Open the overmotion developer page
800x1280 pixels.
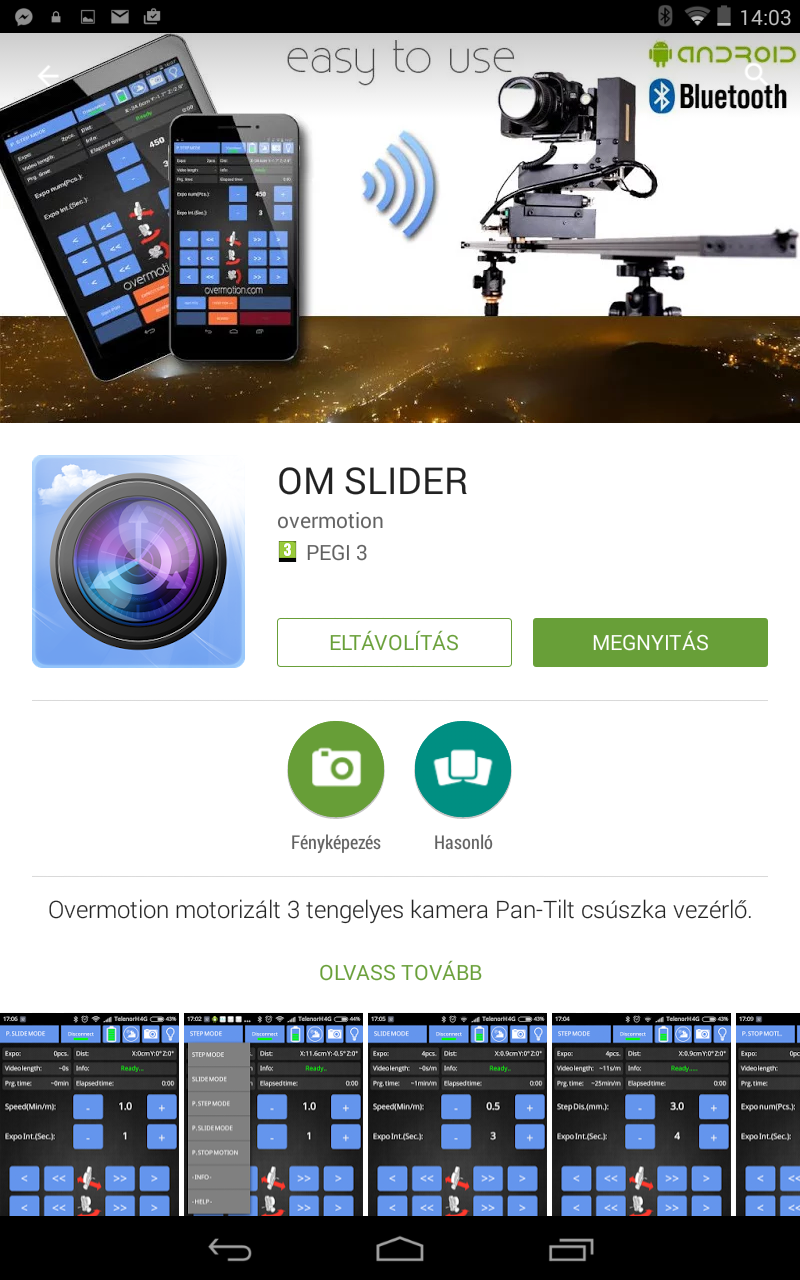(330, 521)
